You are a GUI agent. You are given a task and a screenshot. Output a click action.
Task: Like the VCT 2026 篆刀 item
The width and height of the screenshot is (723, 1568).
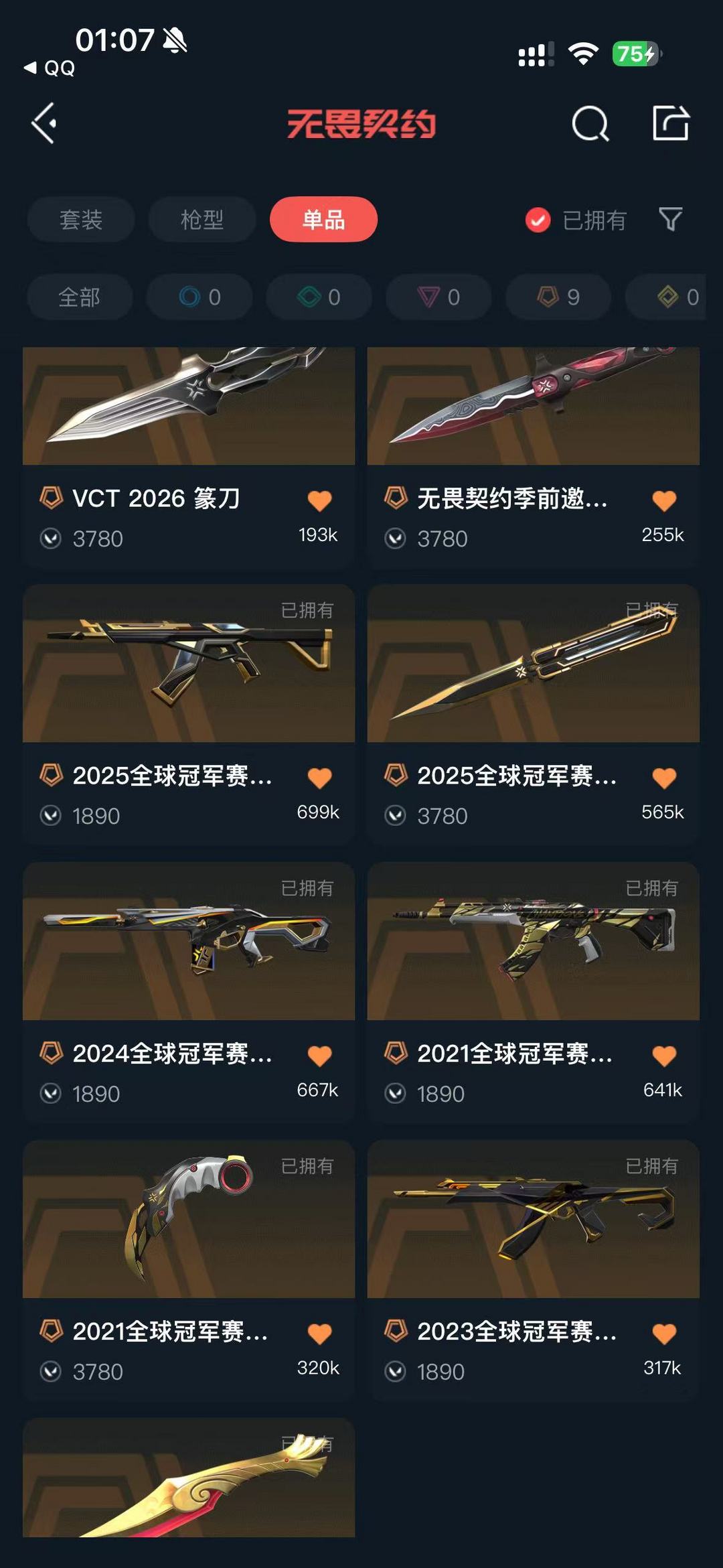pyautogui.click(x=319, y=501)
